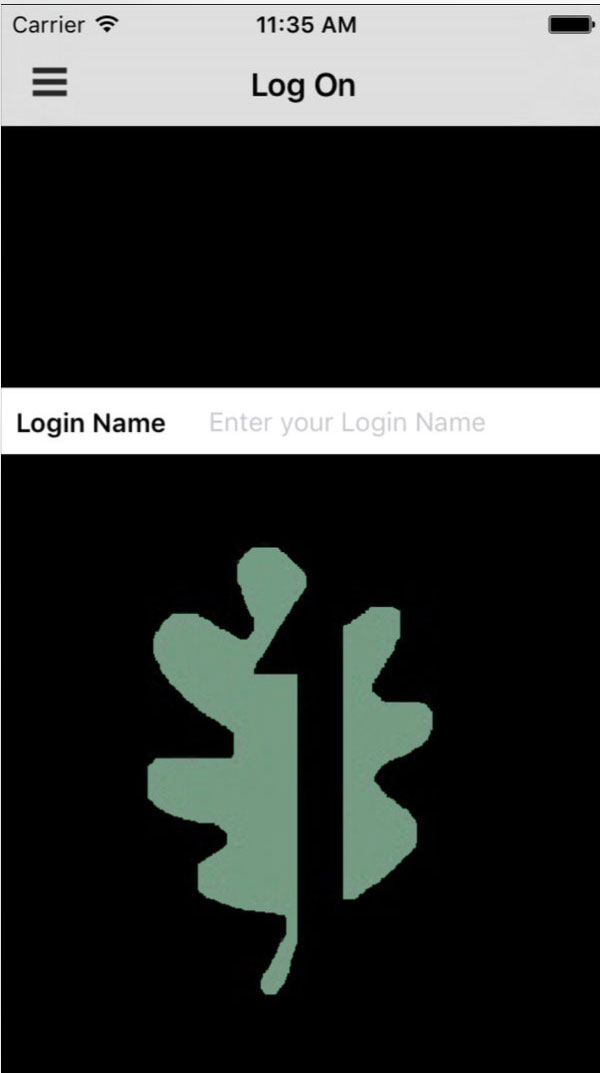Open the hamburger drawer menu
The image size is (600, 1073).
49,82
